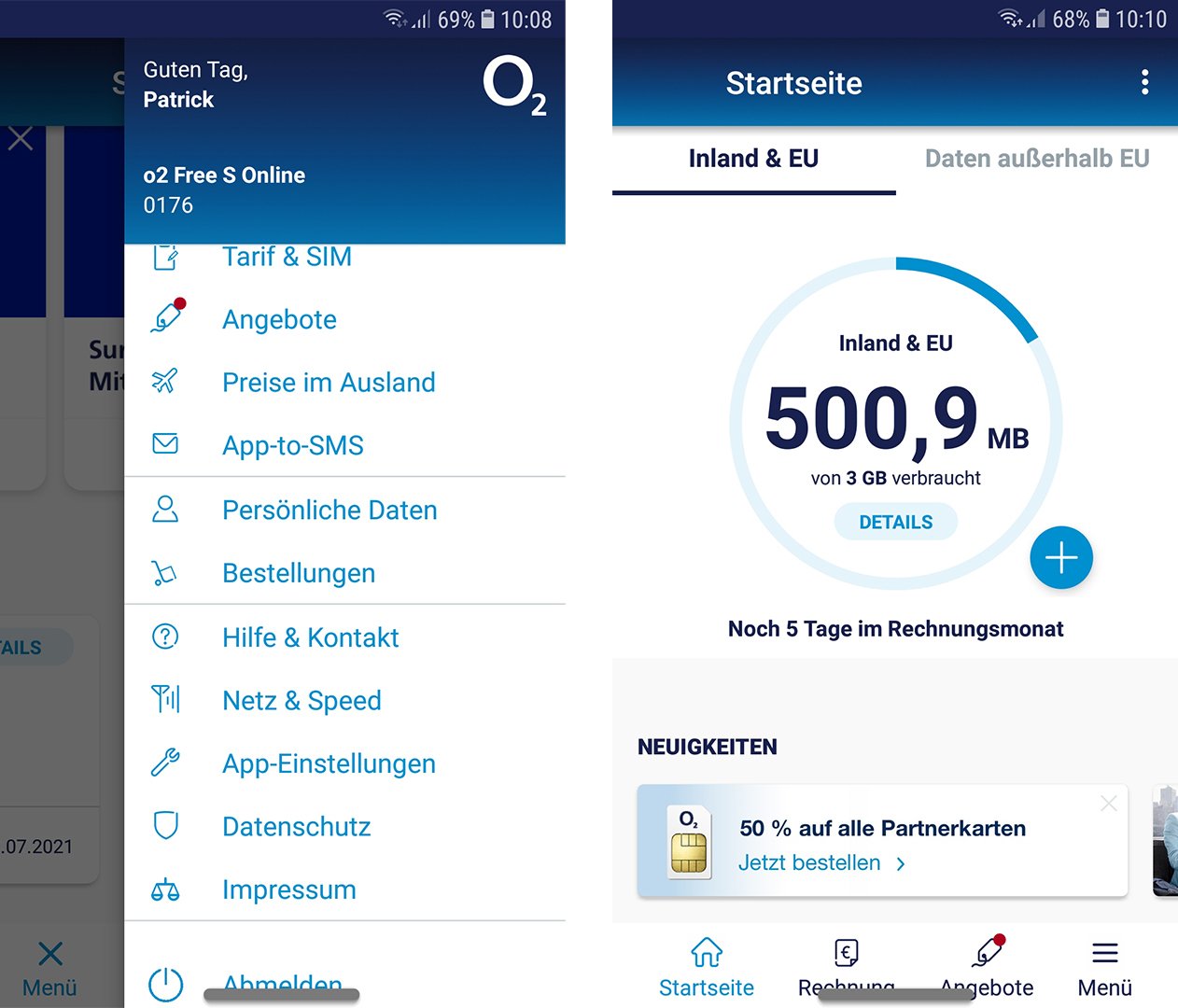Select the Inland & EU tab
1178x1008 pixels.
click(x=753, y=159)
